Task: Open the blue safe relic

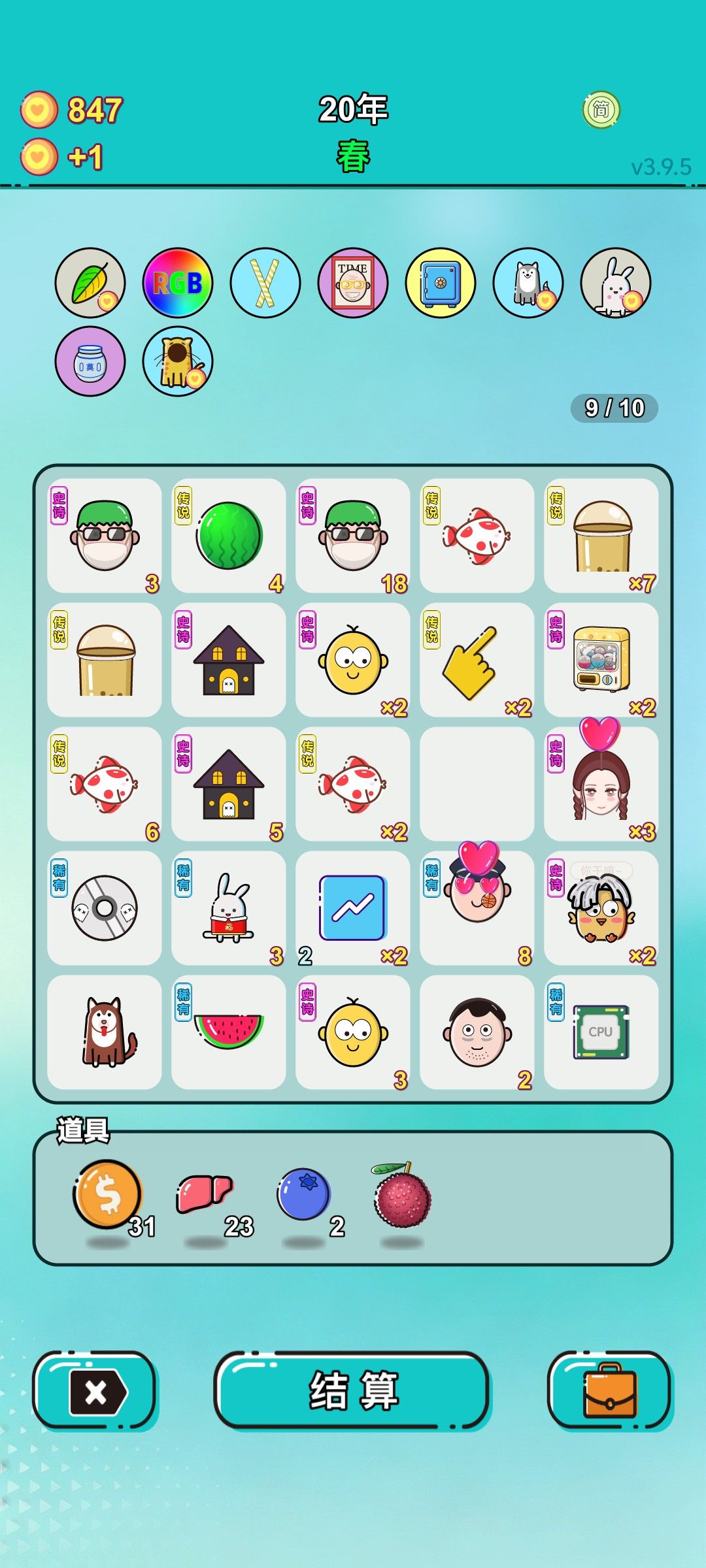Action: (x=441, y=283)
